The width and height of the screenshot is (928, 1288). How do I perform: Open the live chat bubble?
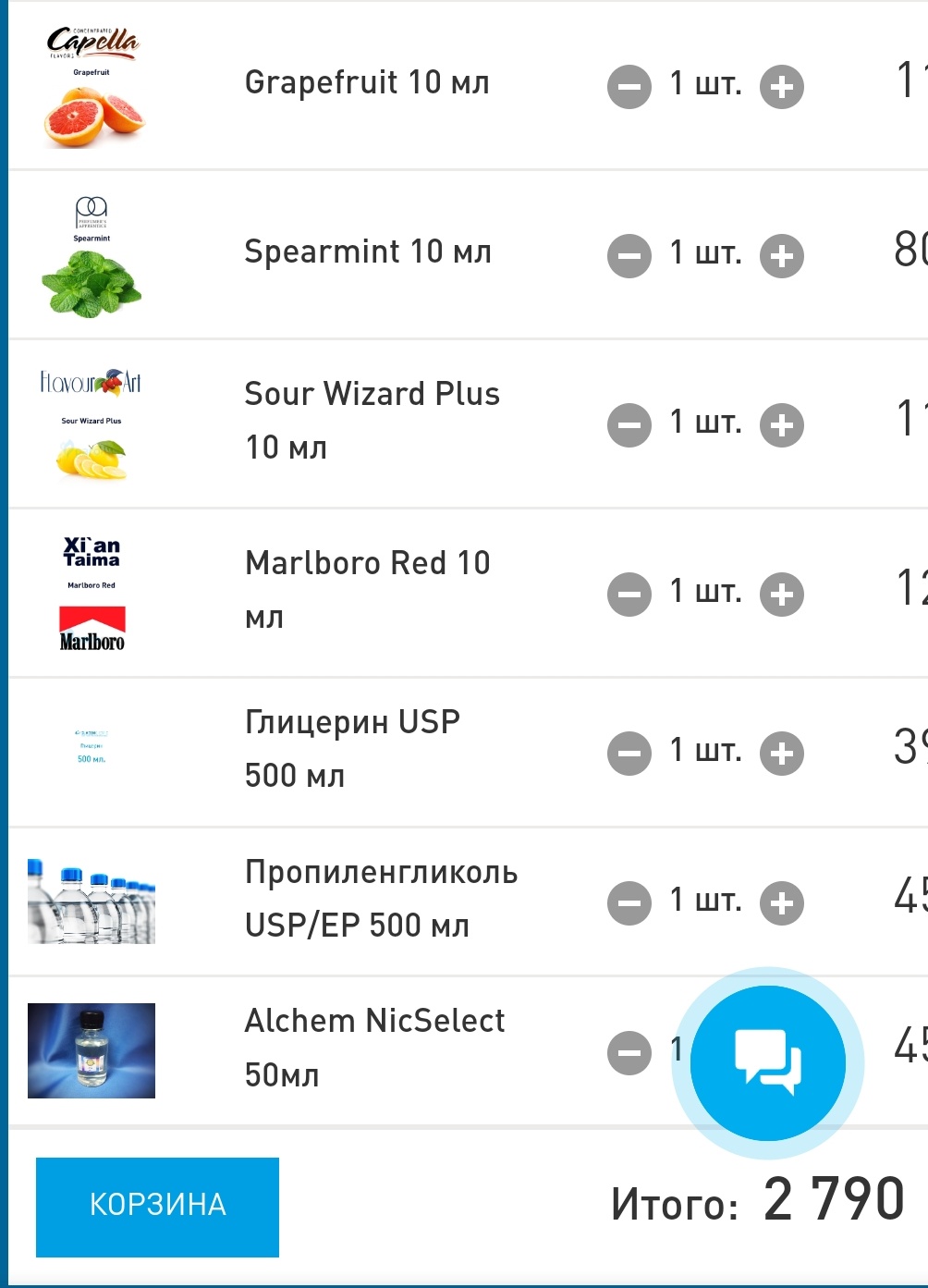[767, 1063]
